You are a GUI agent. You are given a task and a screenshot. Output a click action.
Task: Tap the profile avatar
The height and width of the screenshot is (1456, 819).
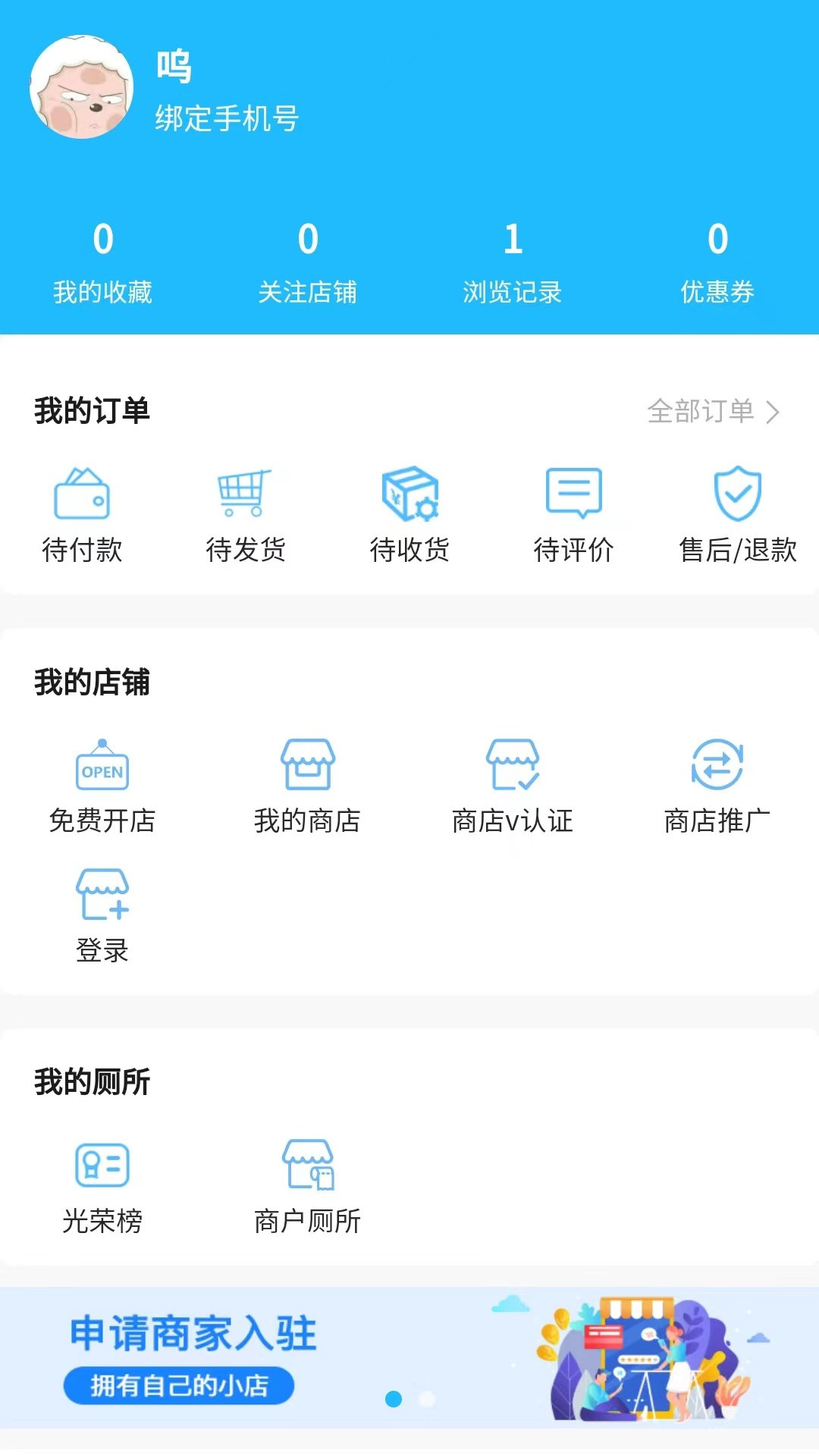click(x=82, y=87)
